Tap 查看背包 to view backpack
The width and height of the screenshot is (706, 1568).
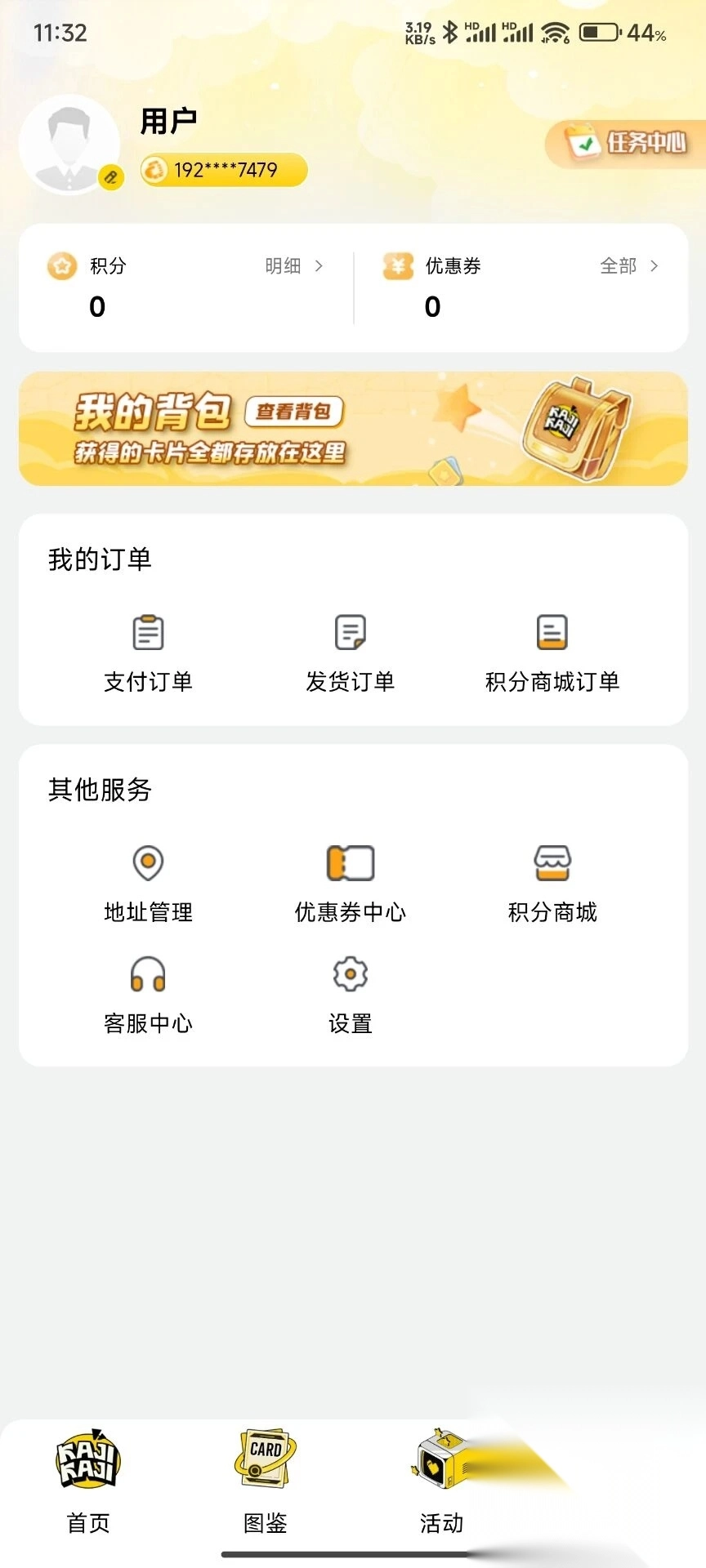(x=297, y=413)
